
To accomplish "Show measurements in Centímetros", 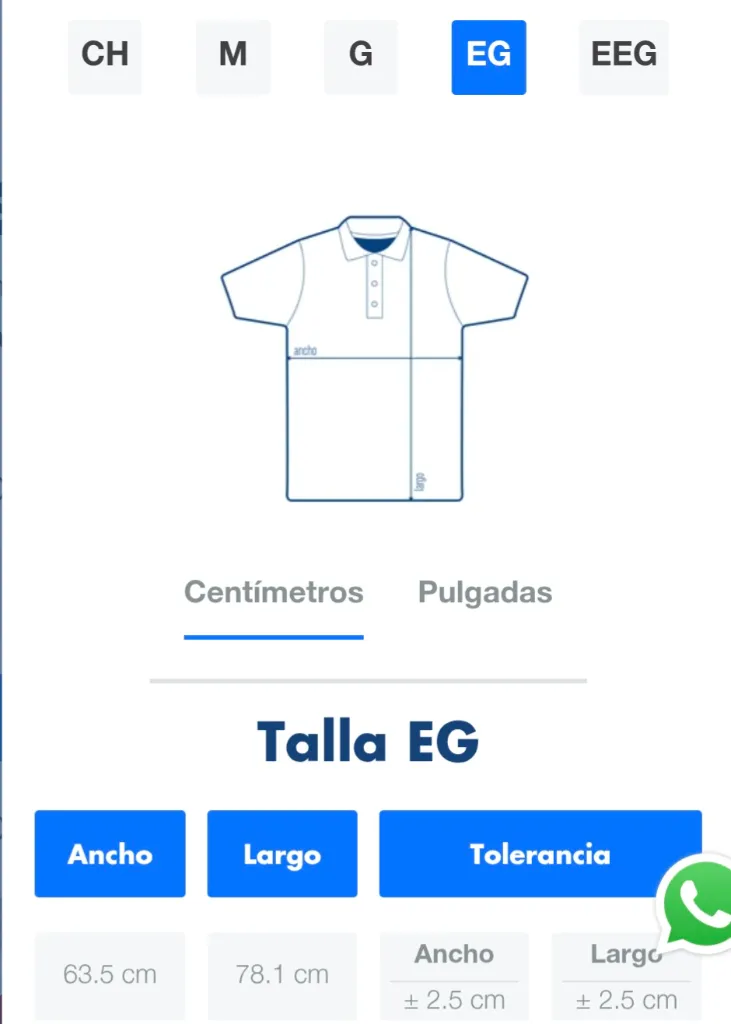I will pos(273,593).
